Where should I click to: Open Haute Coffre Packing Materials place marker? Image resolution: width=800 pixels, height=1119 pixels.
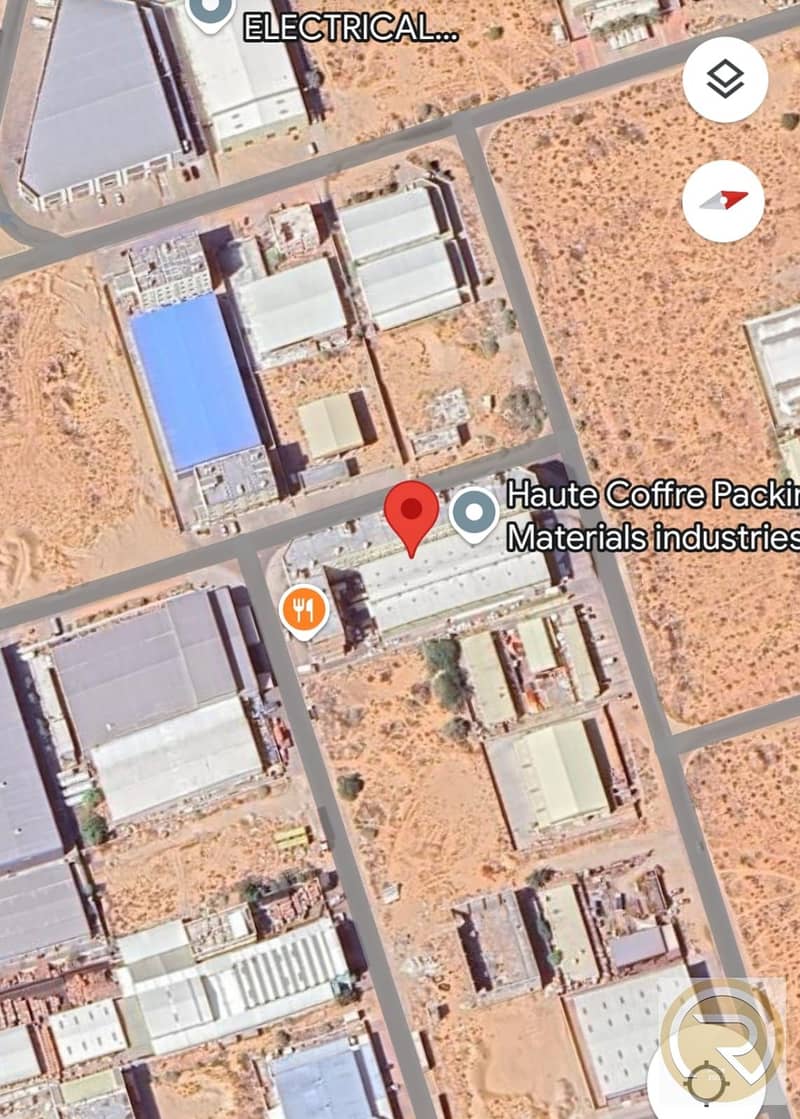pyautogui.click(x=474, y=514)
